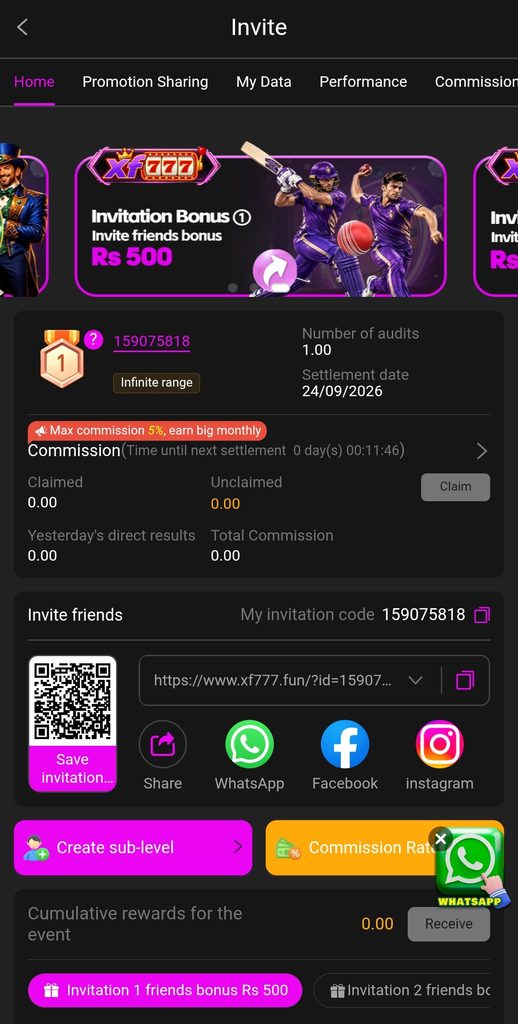Screen dimensions: 518x1024
Task: Expand commission details with the chevron arrow
Action: (x=481, y=451)
